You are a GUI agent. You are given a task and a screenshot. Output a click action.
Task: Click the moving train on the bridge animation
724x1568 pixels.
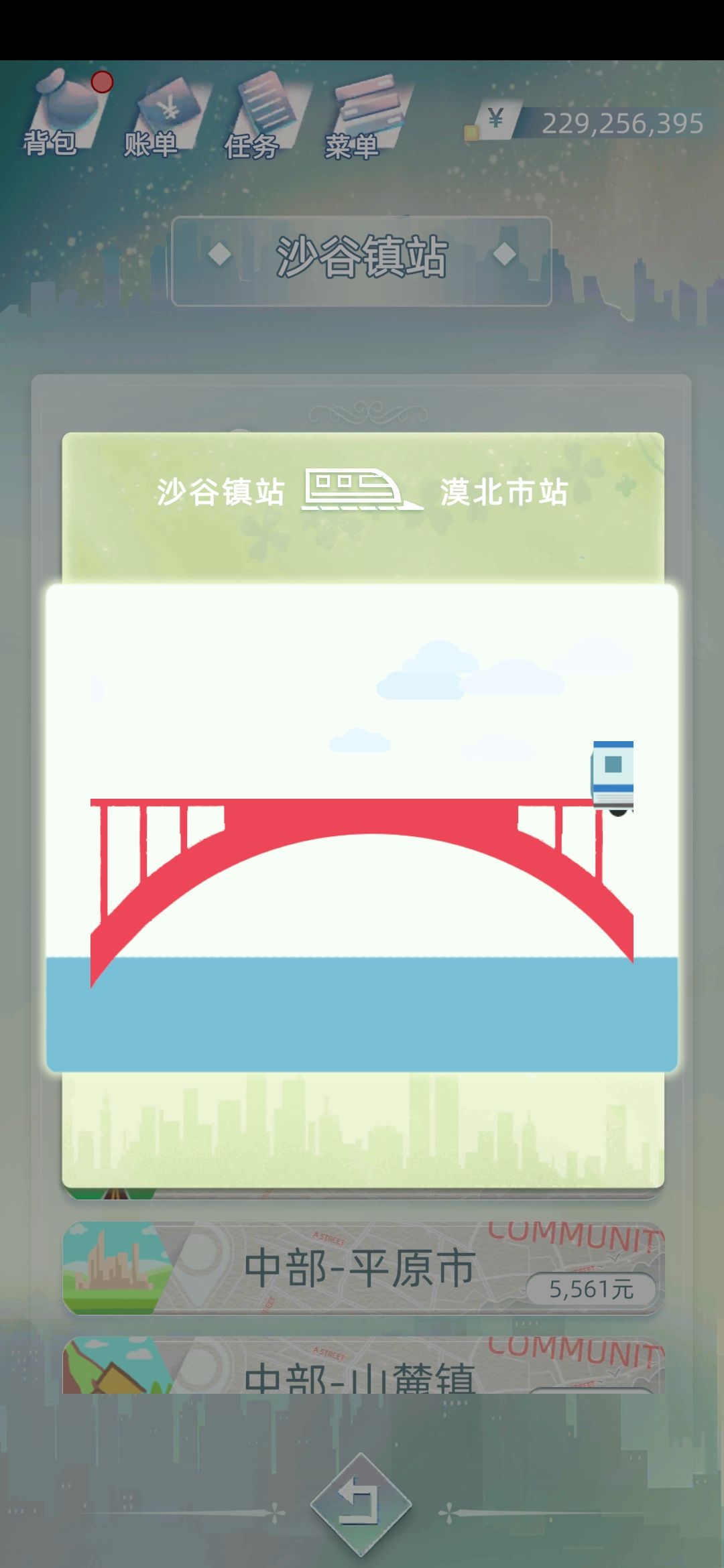pyautogui.click(x=611, y=774)
